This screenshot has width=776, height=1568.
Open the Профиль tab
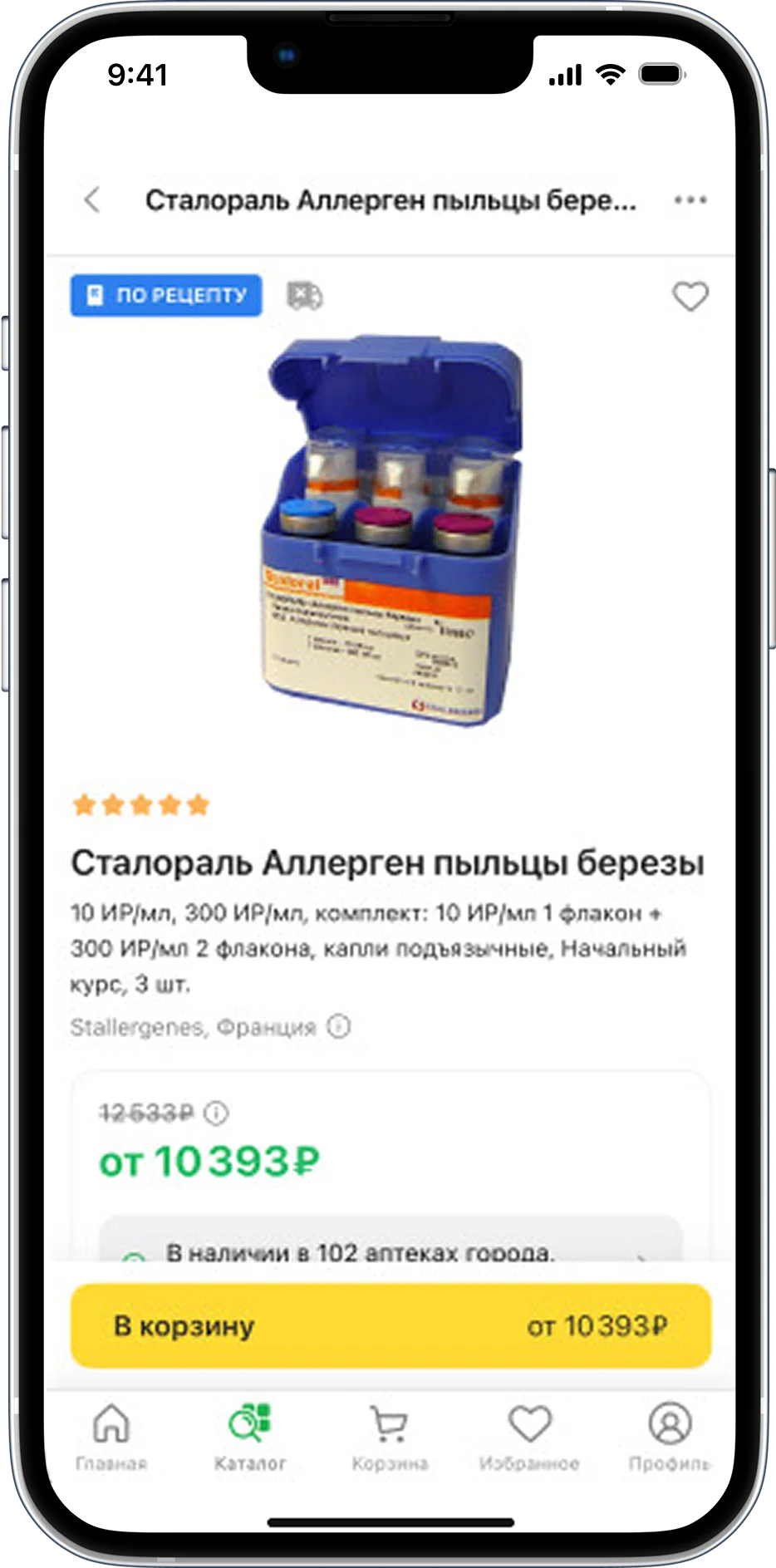coord(669,1438)
